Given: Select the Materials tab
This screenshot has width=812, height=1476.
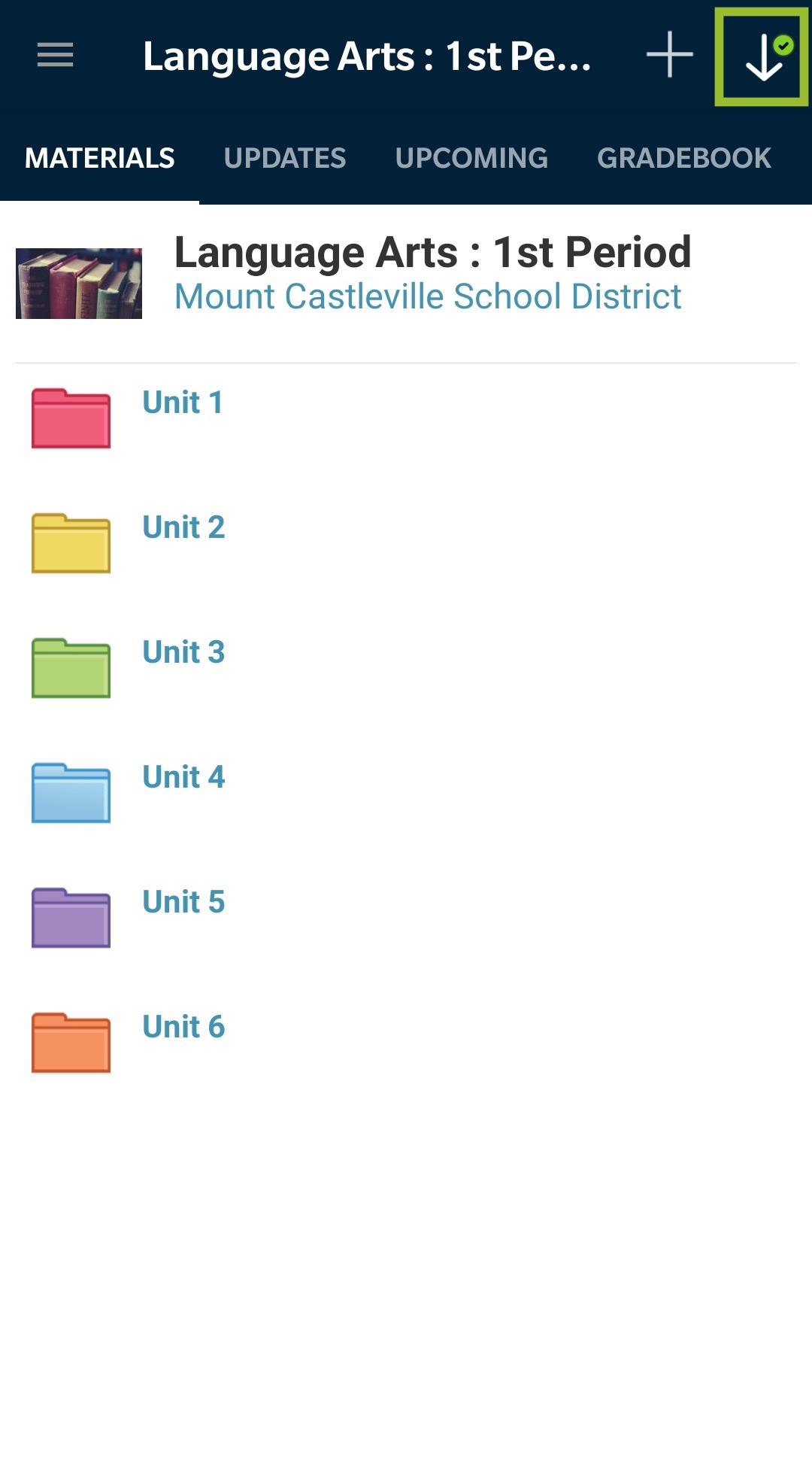Looking at the screenshot, I should click(x=99, y=158).
